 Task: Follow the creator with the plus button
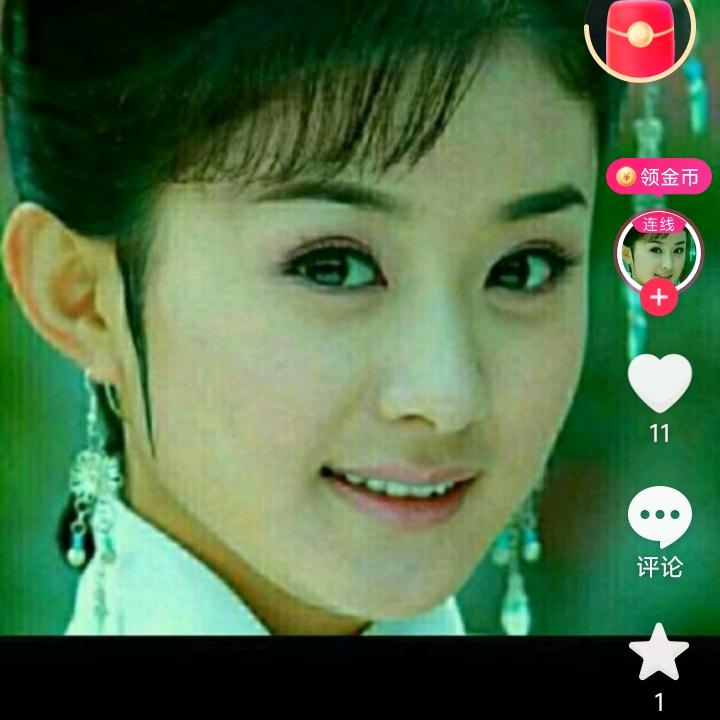pos(659,298)
